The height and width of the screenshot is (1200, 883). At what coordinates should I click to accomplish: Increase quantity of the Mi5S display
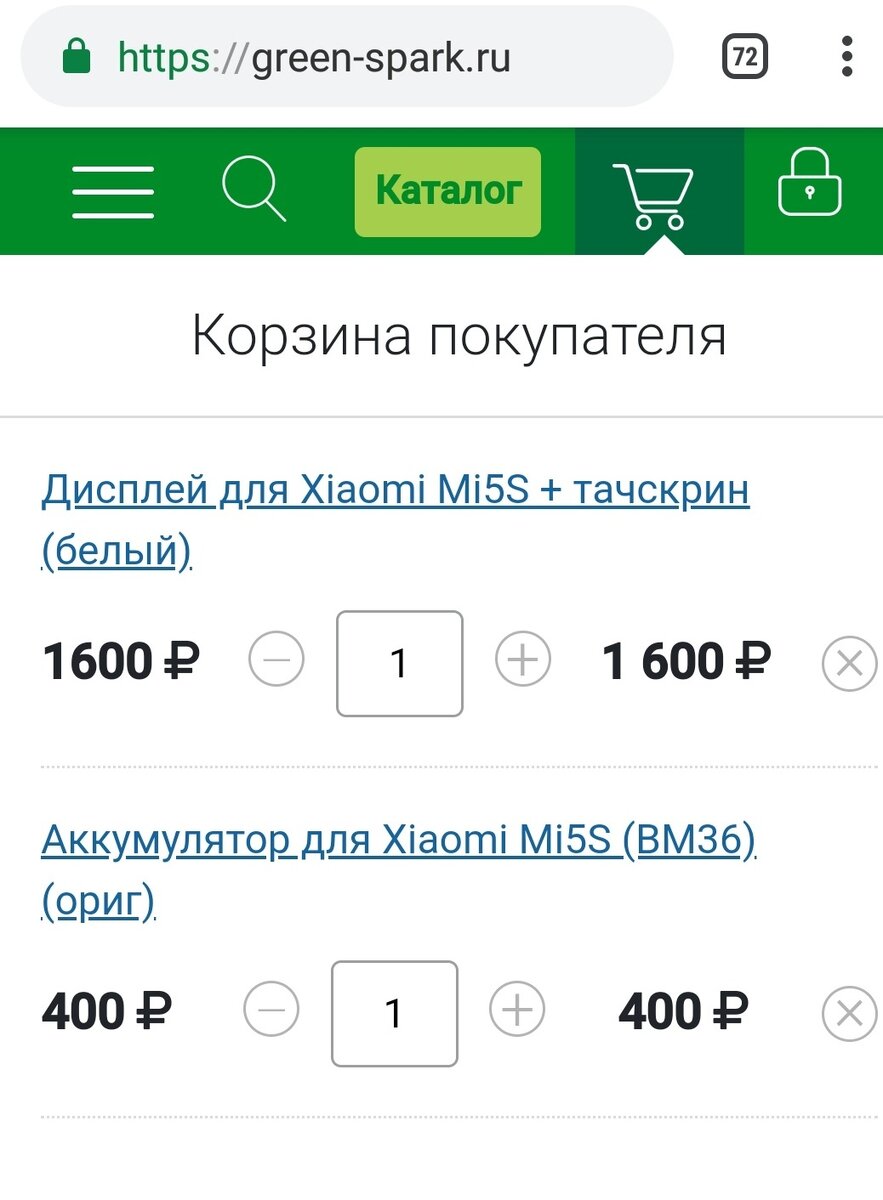click(x=521, y=661)
